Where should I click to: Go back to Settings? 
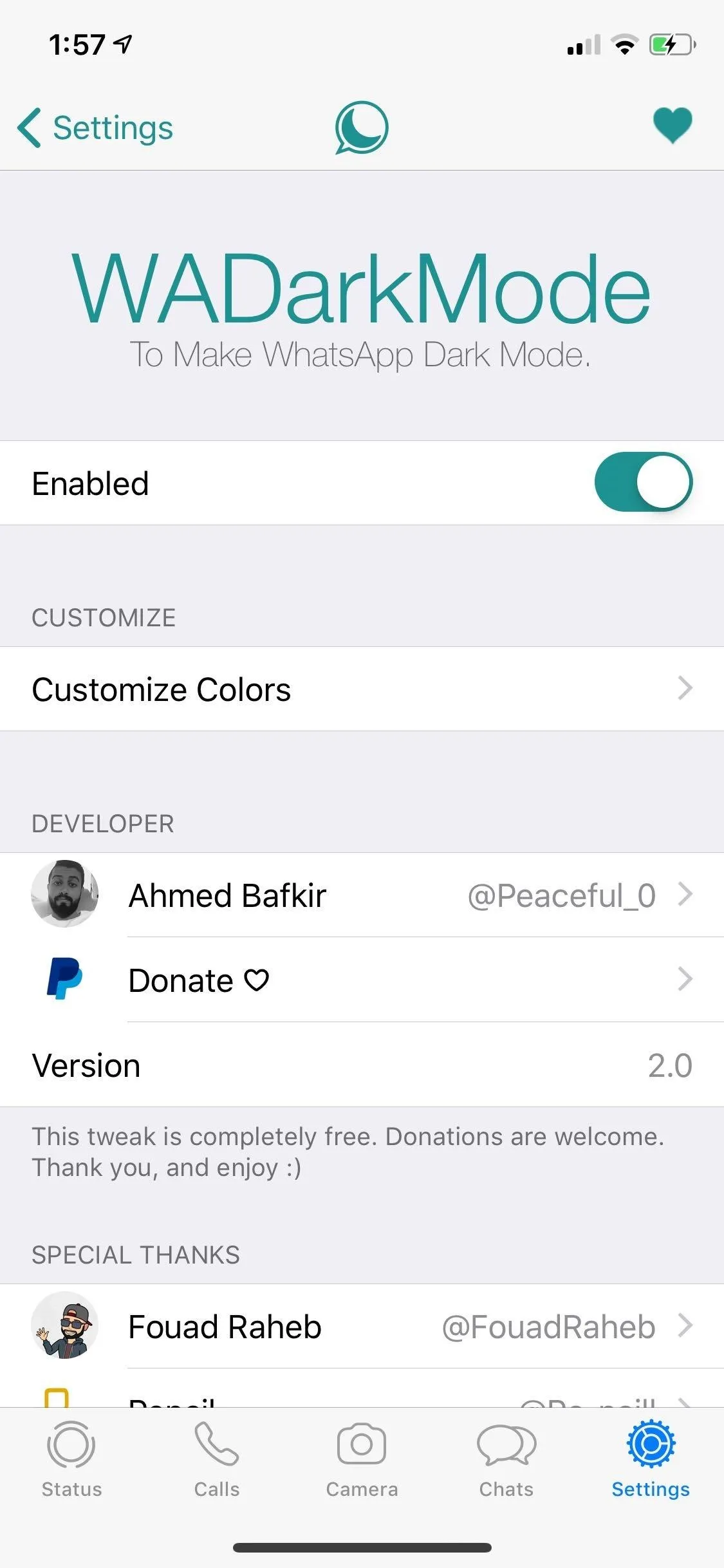(95, 127)
